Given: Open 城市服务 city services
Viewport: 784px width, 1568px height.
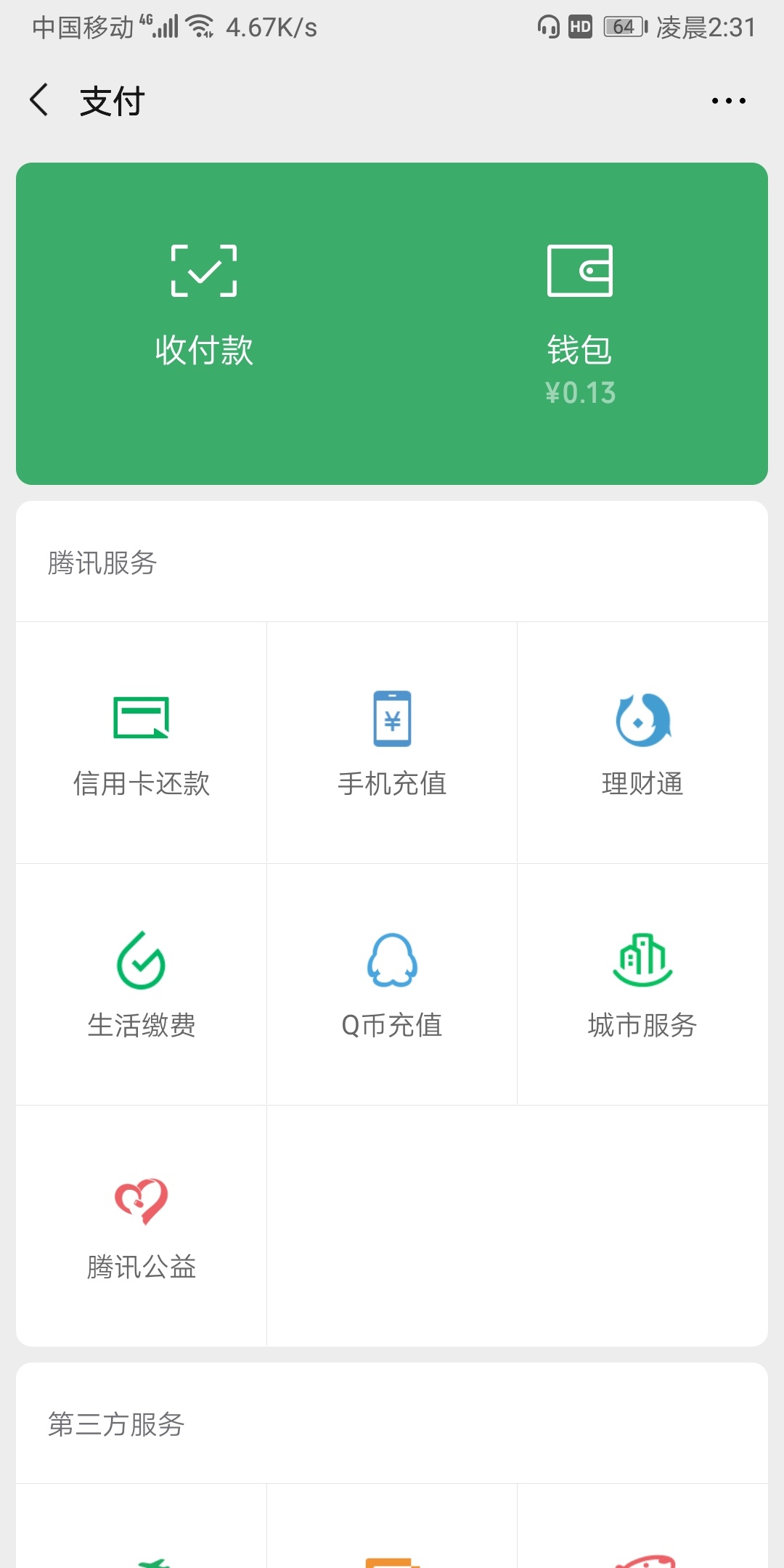Looking at the screenshot, I should 642,984.
